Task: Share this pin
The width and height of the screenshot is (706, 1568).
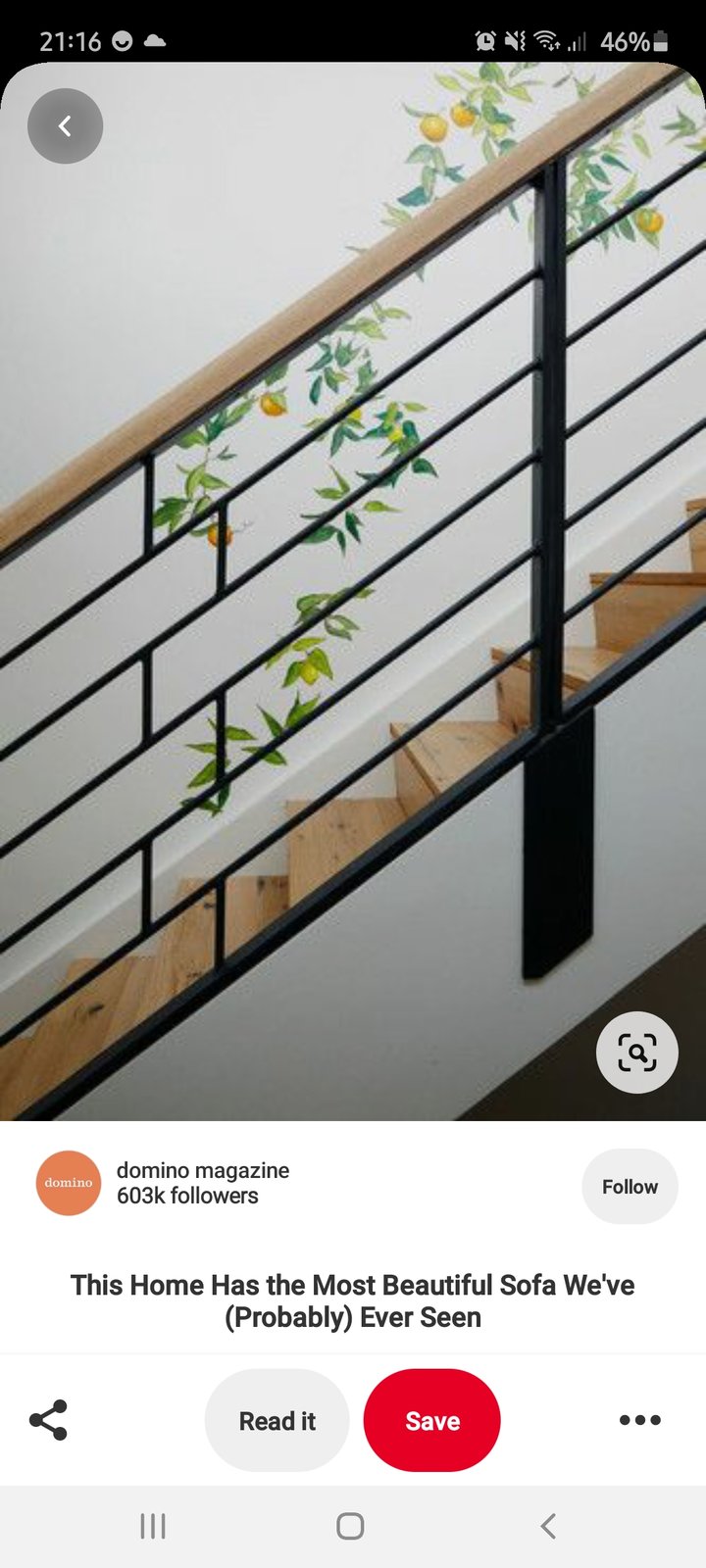Action: (48, 1420)
